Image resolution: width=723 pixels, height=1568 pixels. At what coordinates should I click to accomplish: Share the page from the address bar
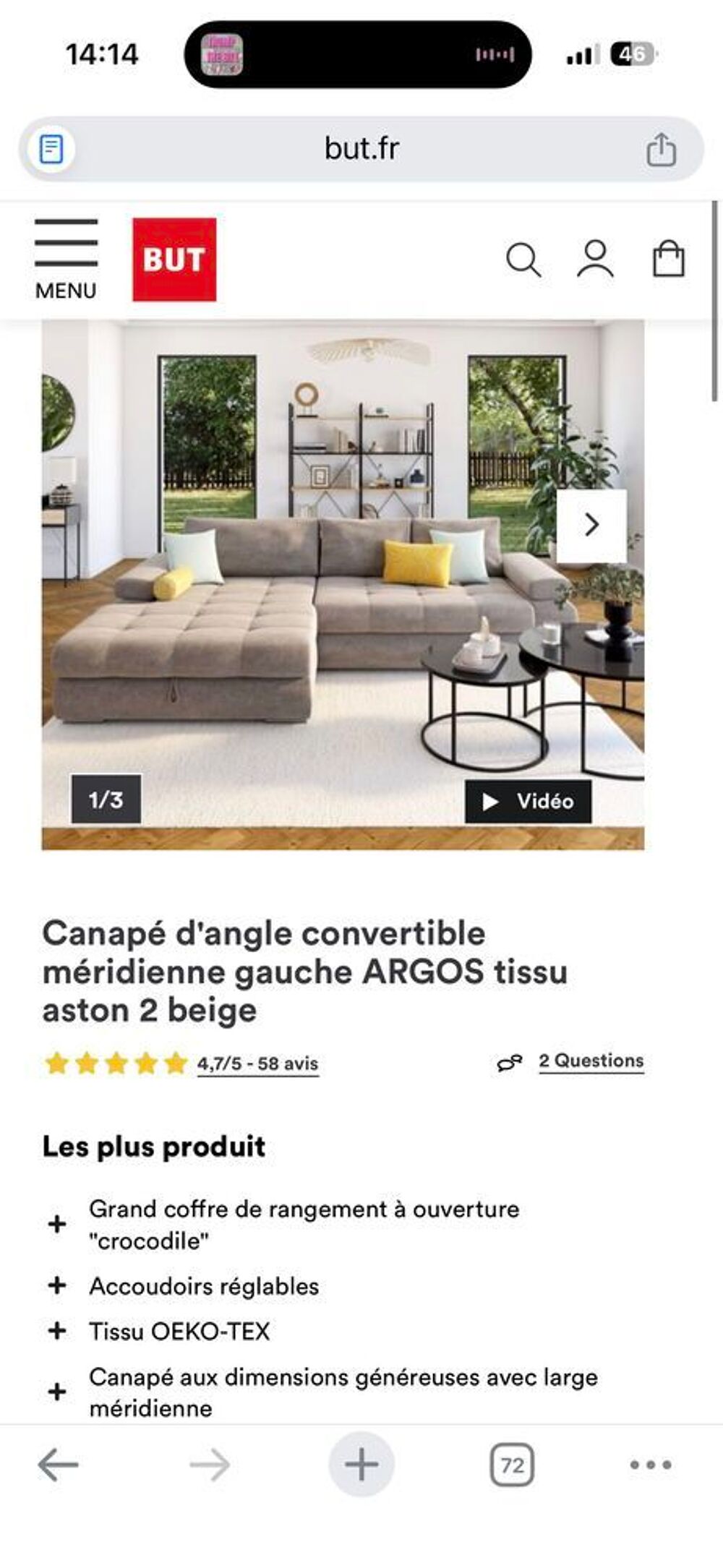pyautogui.click(x=661, y=150)
